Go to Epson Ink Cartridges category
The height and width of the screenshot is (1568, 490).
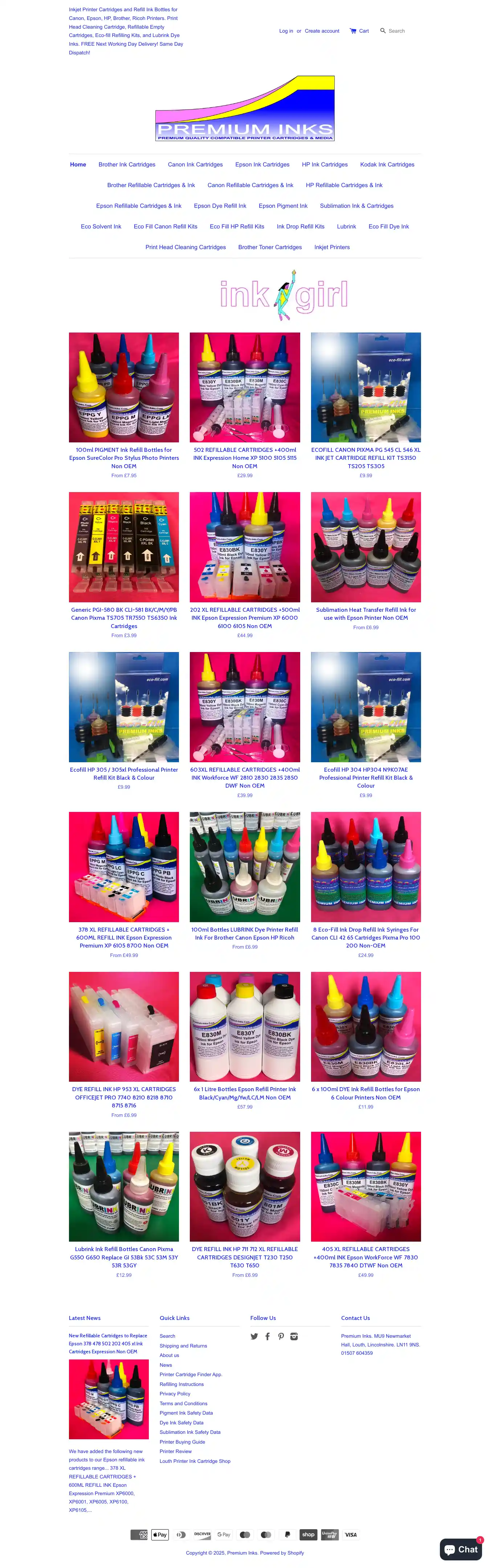click(x=262, y=164)
